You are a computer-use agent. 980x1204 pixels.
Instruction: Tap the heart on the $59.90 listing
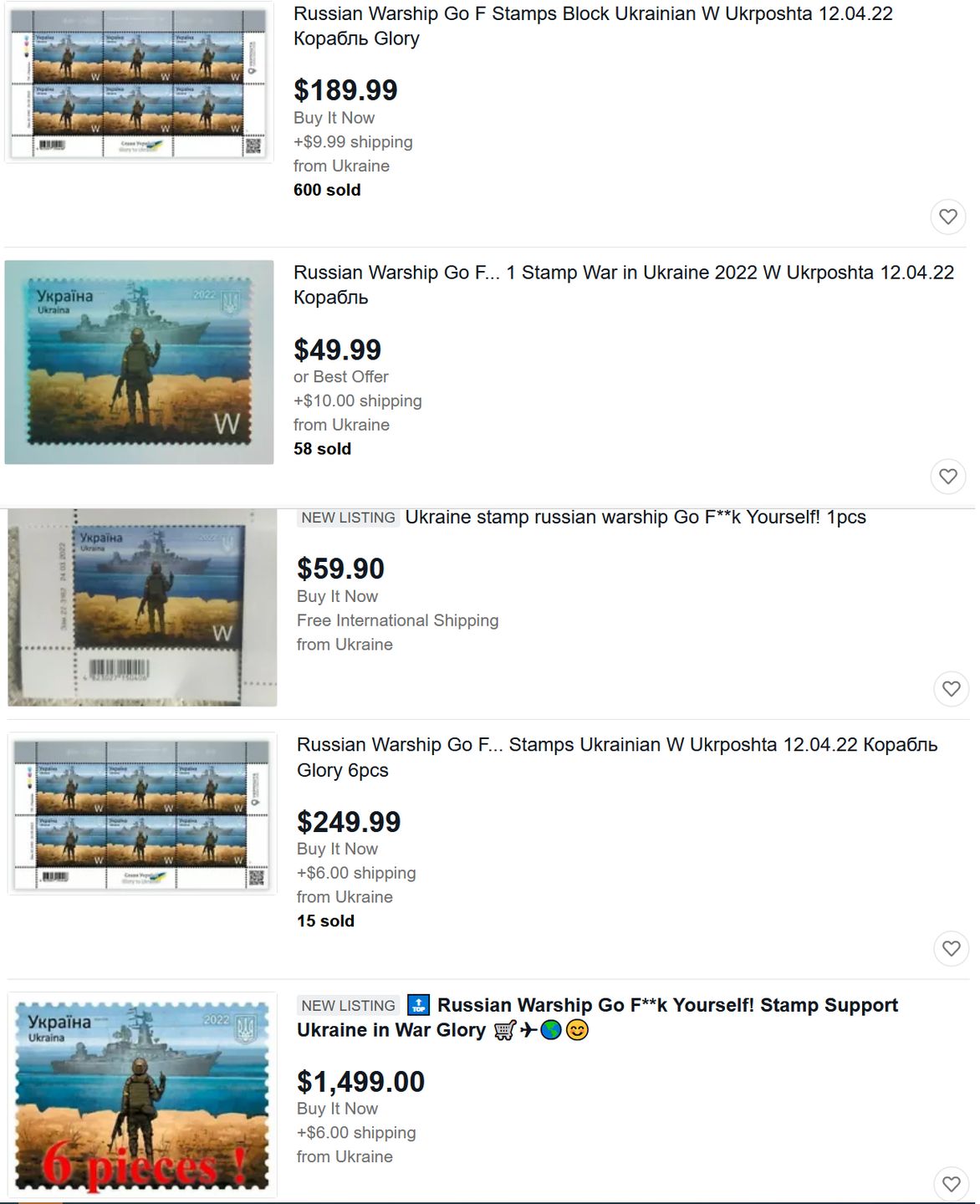951,688
